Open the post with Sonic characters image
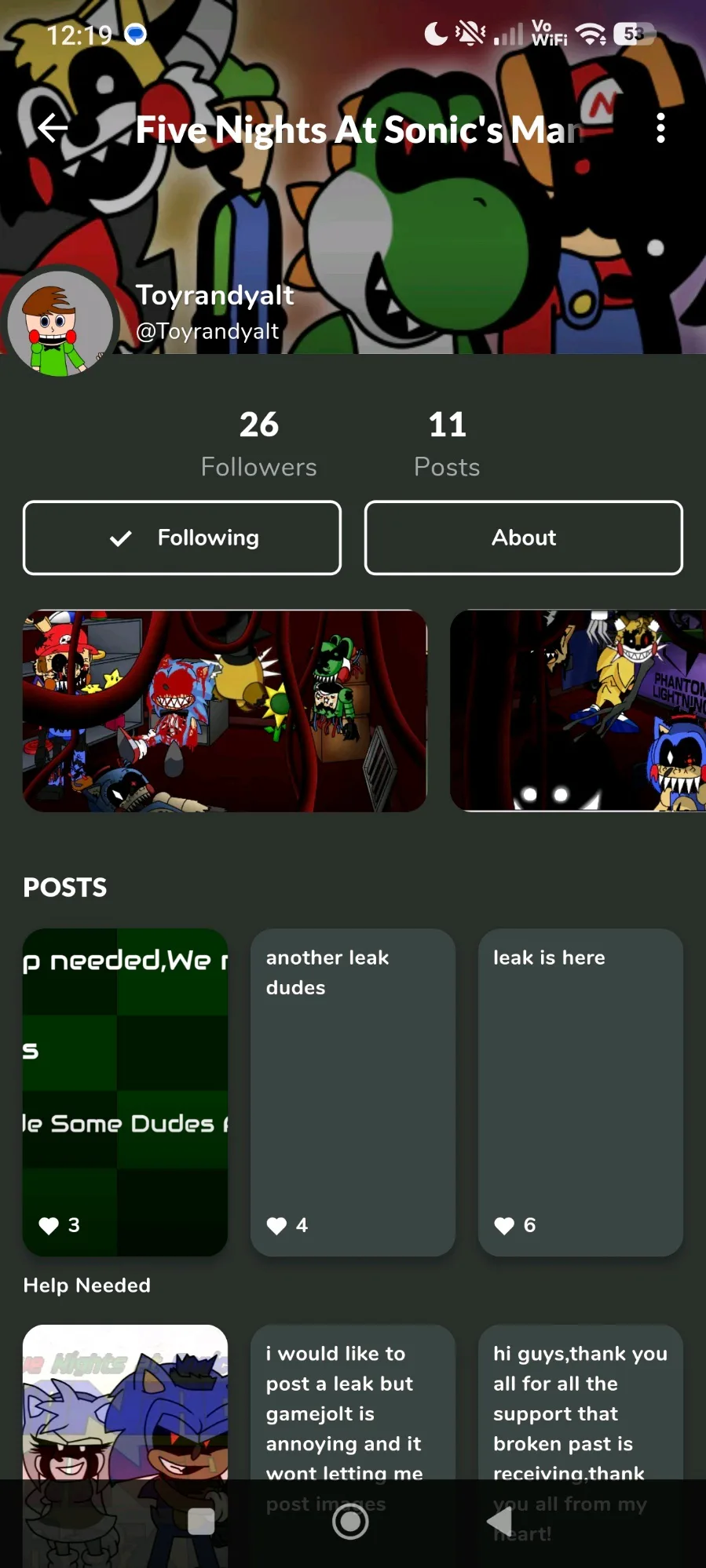Image resolution: width=706 pixels, height=1568 pixels. 126,1405
